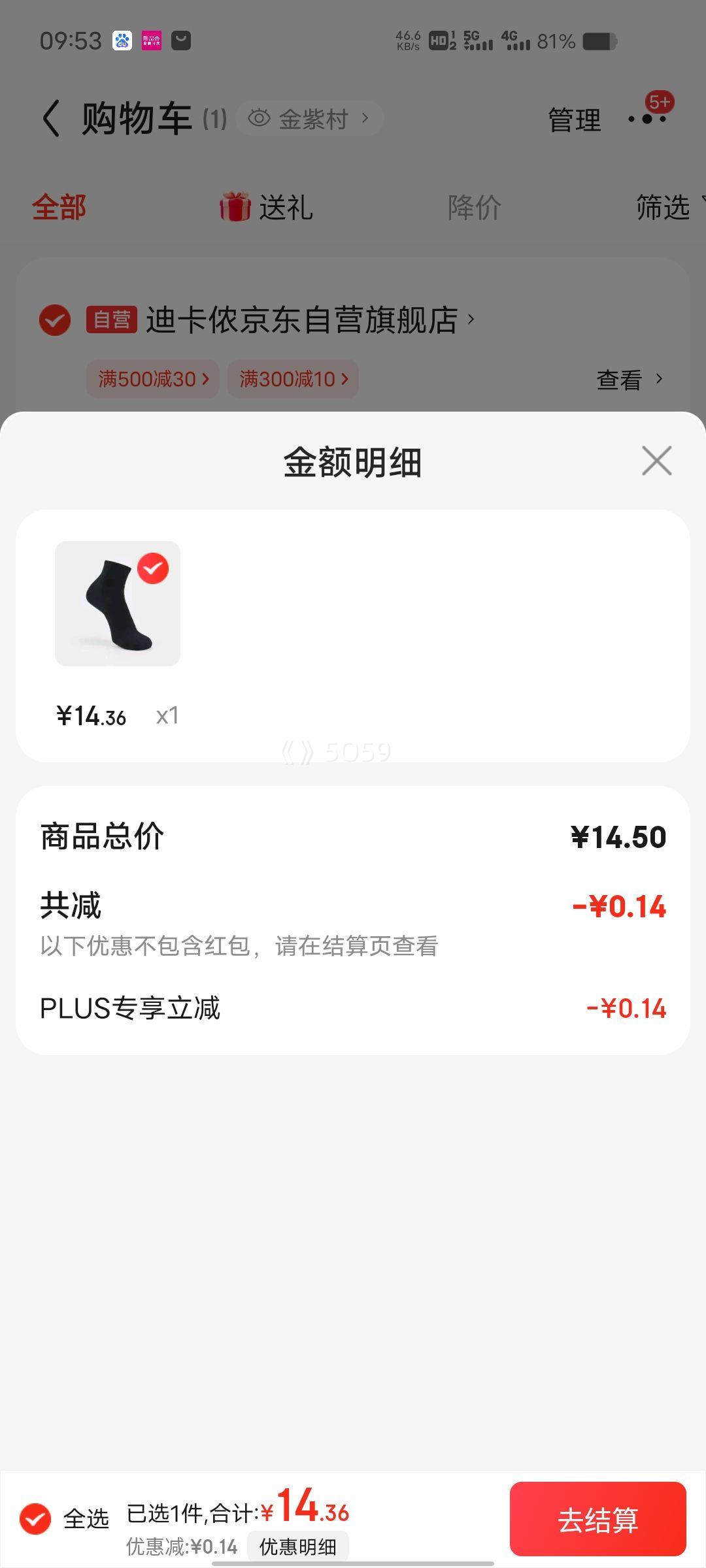Open location eye icon near 金紫村

tap(261, 118)
